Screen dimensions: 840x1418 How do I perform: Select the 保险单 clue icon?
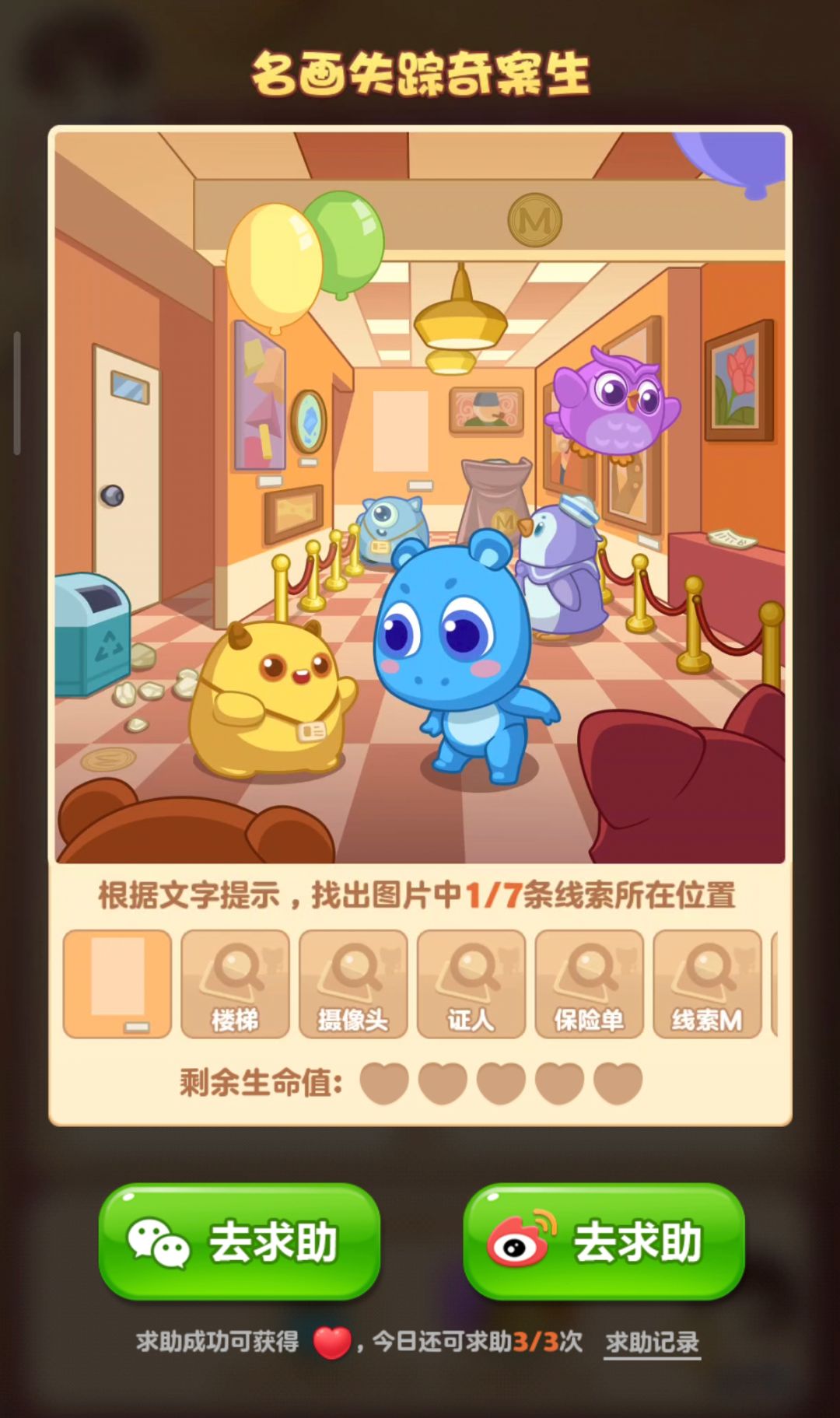coord(589,984)
